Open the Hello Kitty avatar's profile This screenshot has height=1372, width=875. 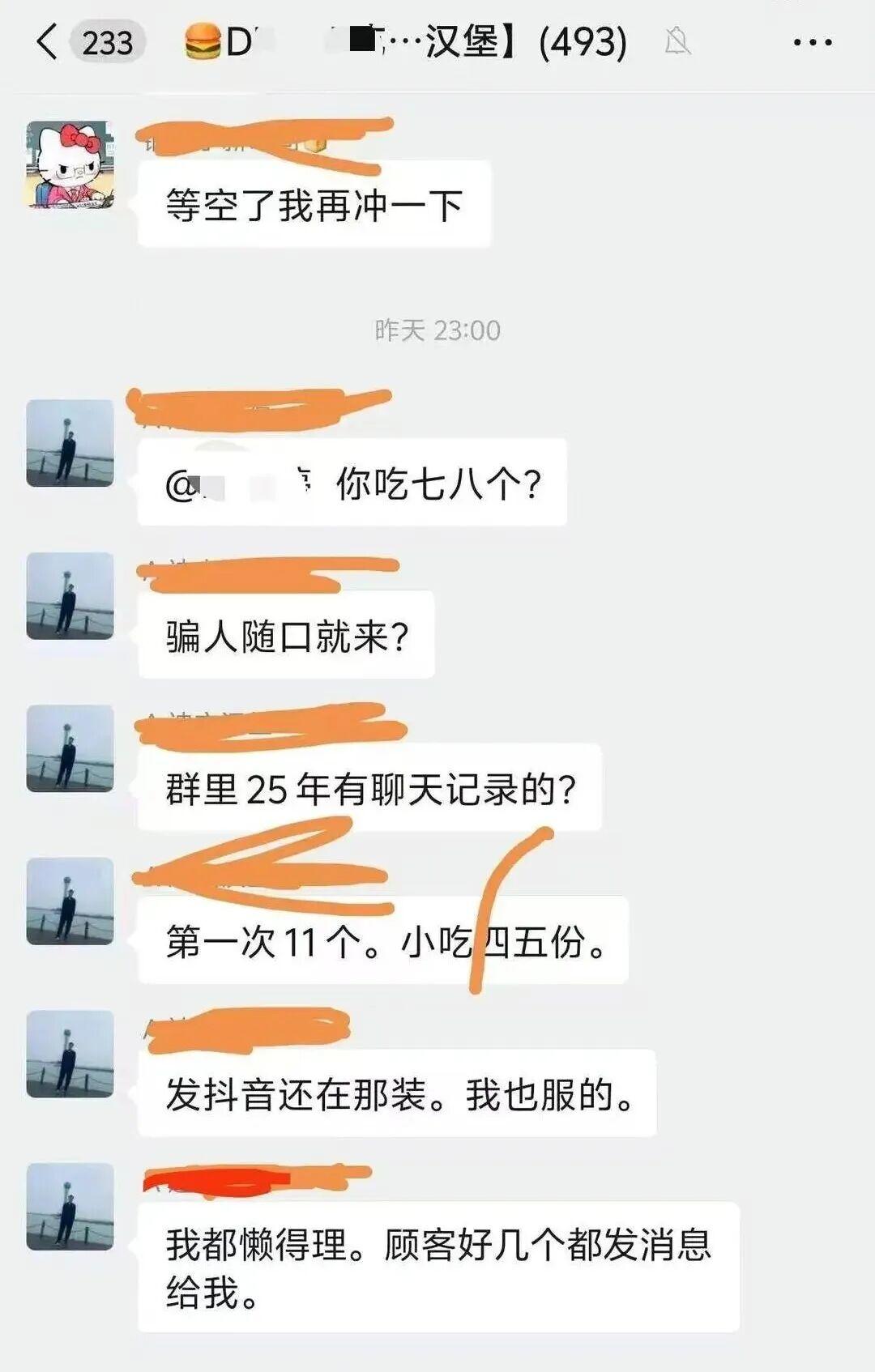coord(70,165)
